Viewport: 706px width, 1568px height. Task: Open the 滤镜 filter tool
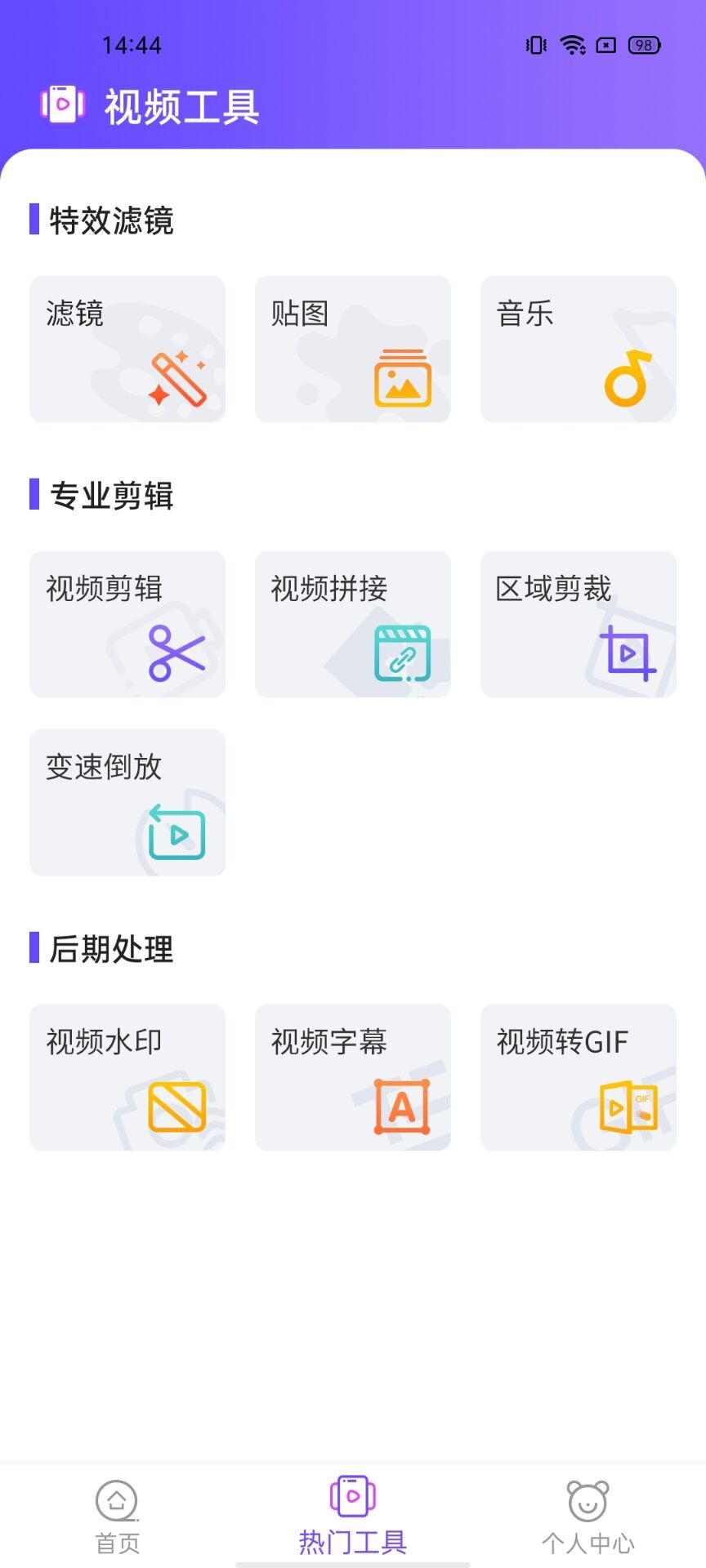coord(127,349)
